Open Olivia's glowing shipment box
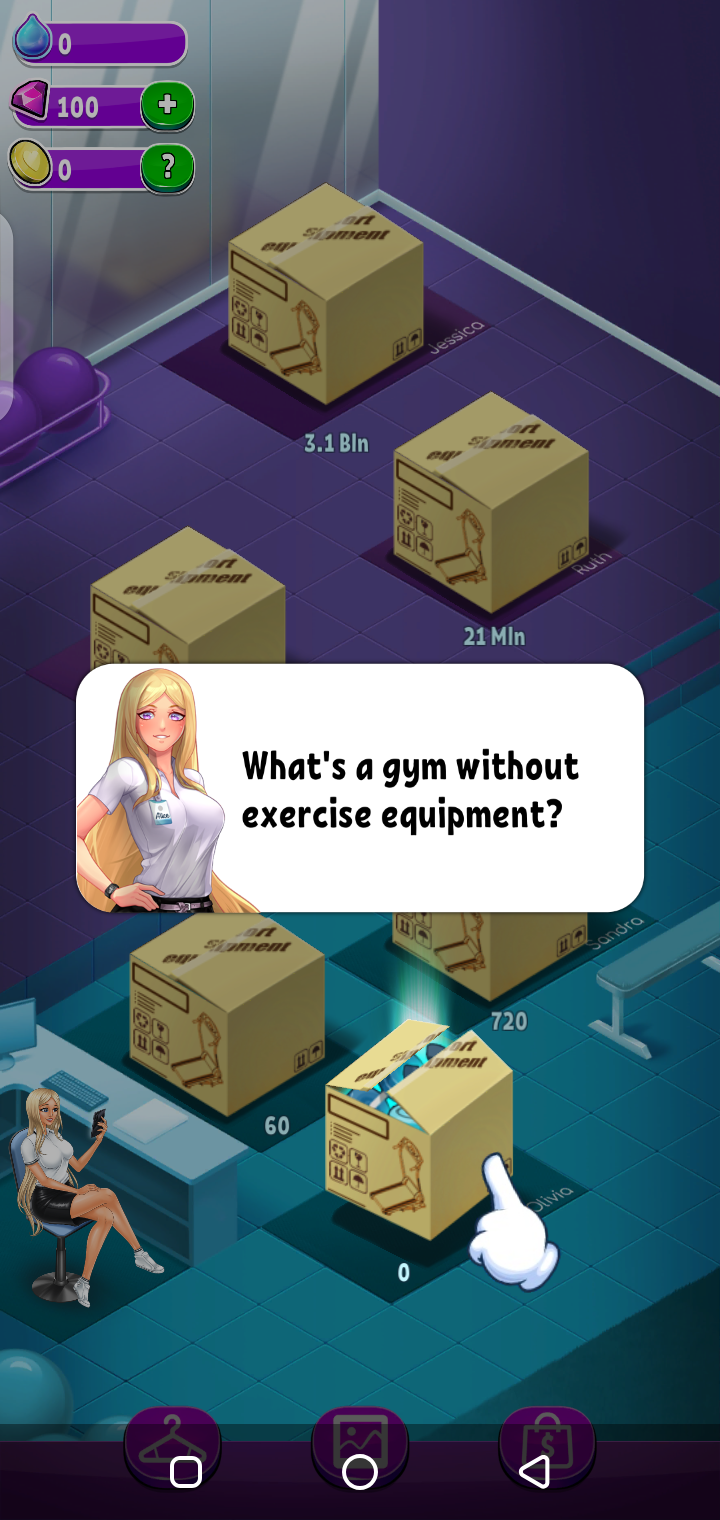 tap(417, 1140)
